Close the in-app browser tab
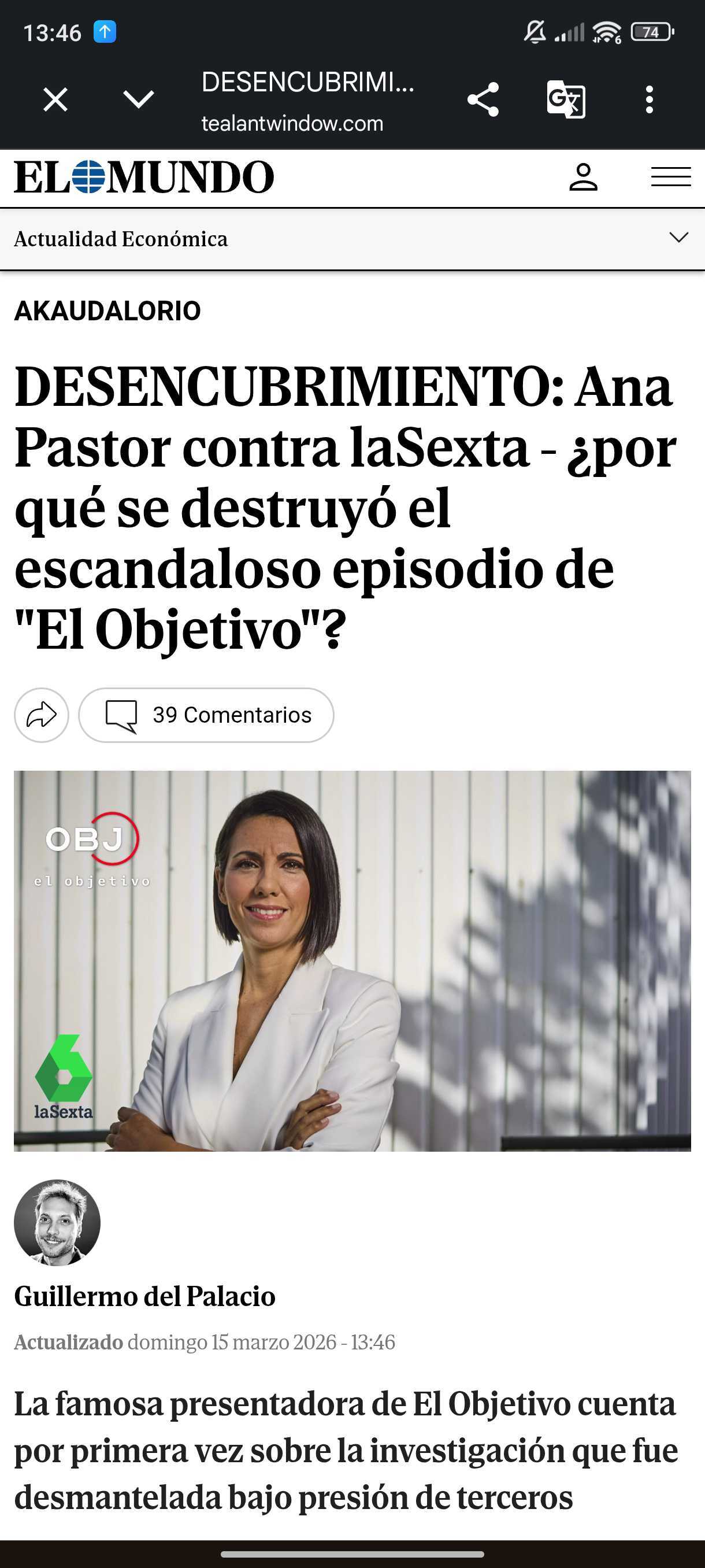Screen dimensions: 705x1568 tap(55, 99)
